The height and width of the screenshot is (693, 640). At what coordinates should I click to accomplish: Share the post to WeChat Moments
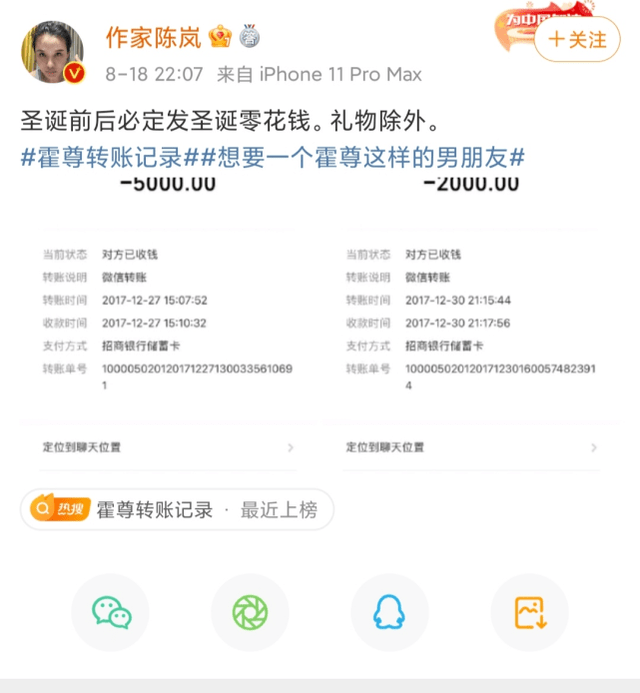(x=250, y=612)
